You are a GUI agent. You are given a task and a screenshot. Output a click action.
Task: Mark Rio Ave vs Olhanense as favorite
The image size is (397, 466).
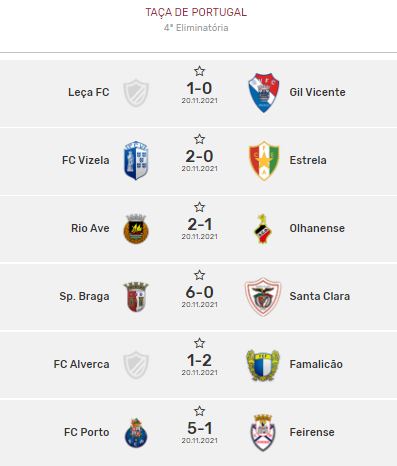(x=199, y=207)
